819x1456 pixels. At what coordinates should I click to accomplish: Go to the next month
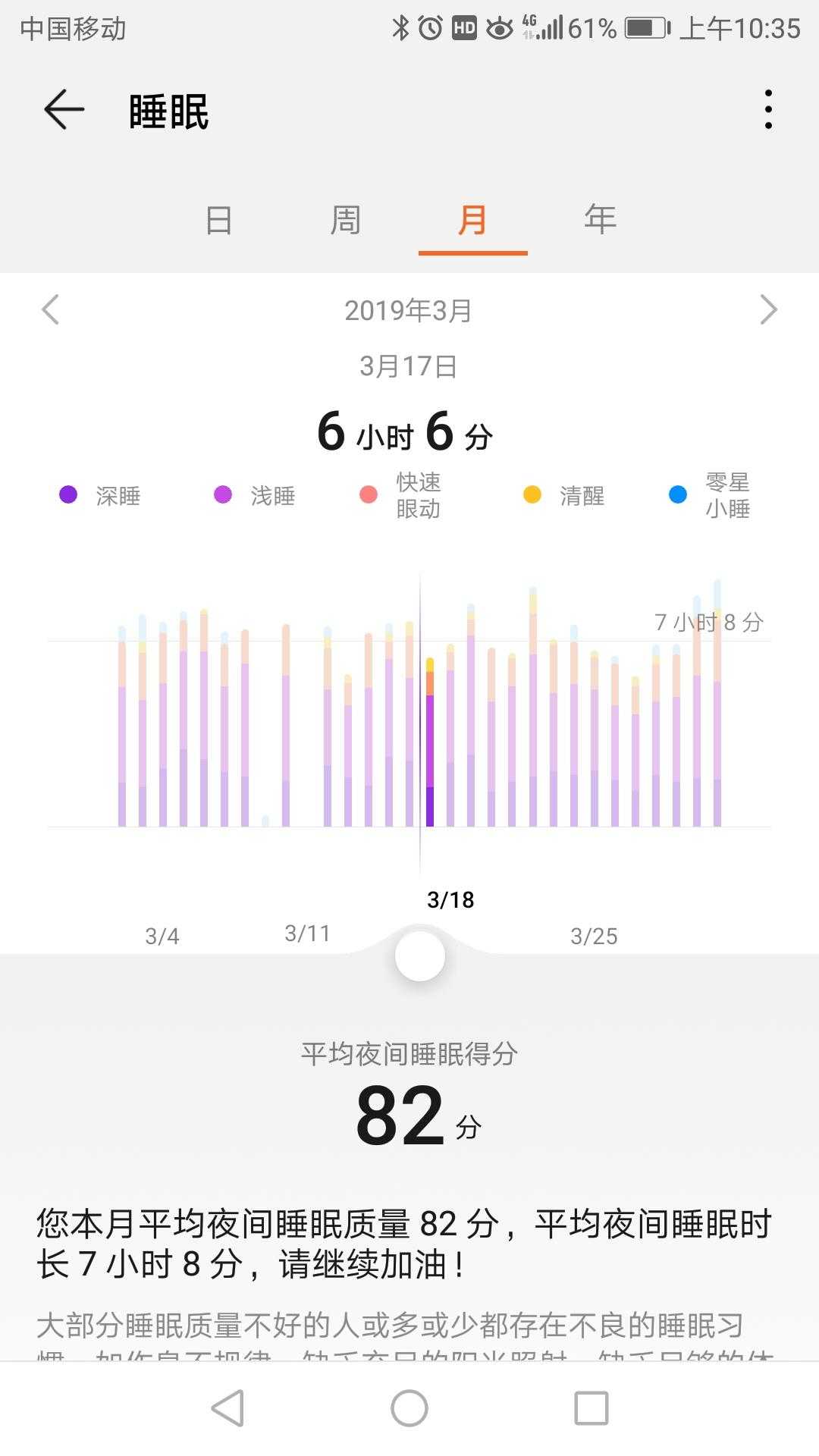pos(768,309)
